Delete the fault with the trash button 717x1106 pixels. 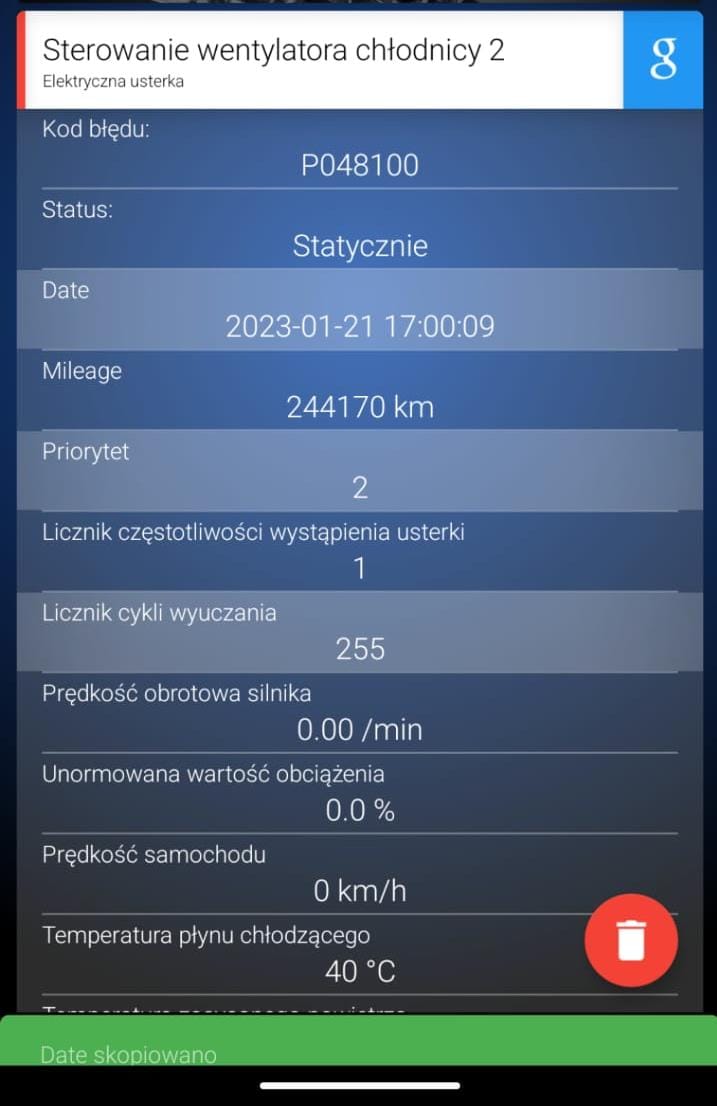point(631,940)
